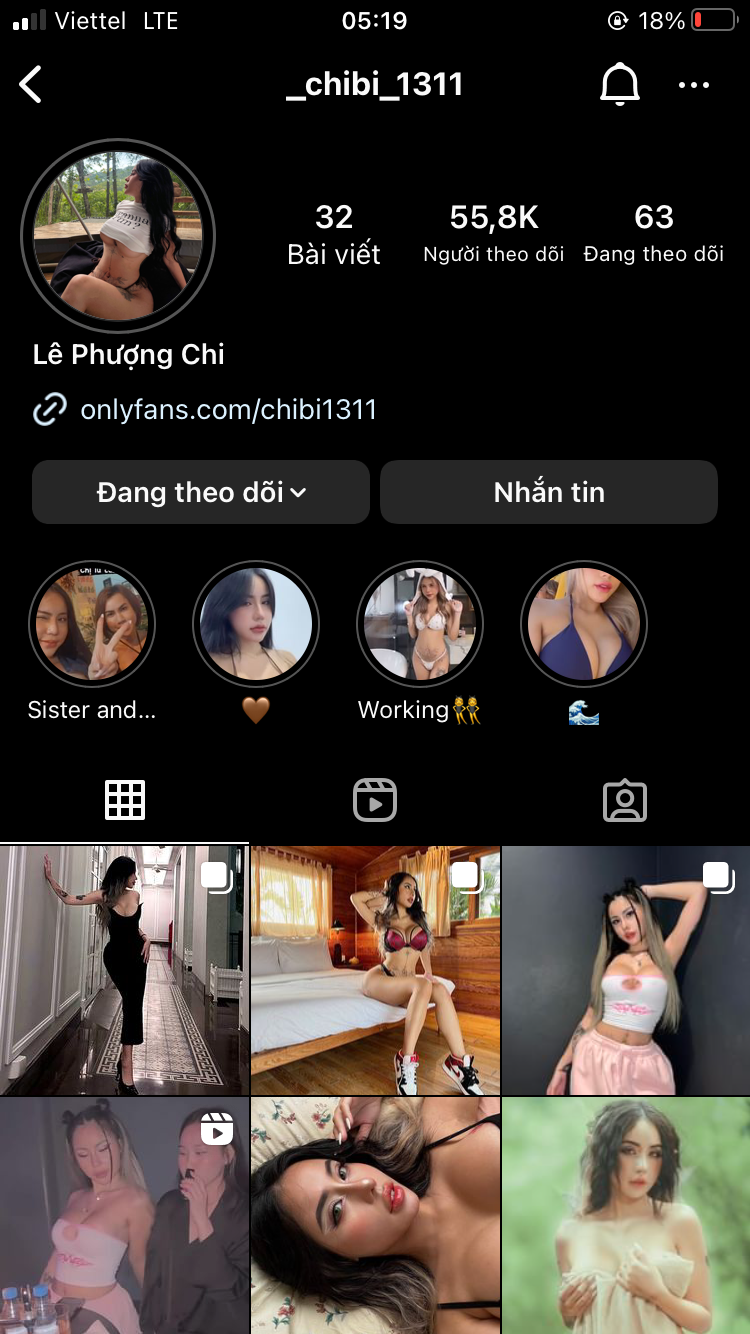Screen dimensions: 750x1334
Task: Switch to the posts grid tab
Action: pyautogui.click(x=125, y=800)
